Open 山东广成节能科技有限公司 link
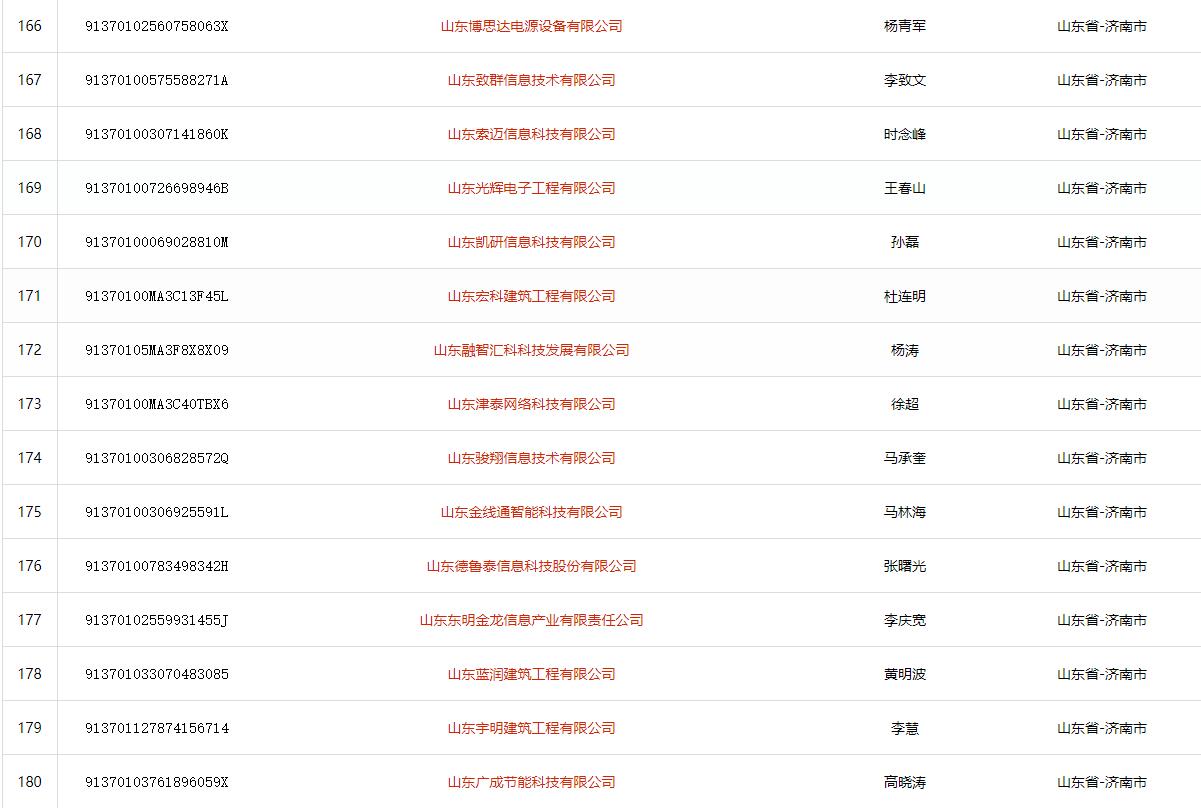This screenshot has width=1201, height=808. coord(531,782)
